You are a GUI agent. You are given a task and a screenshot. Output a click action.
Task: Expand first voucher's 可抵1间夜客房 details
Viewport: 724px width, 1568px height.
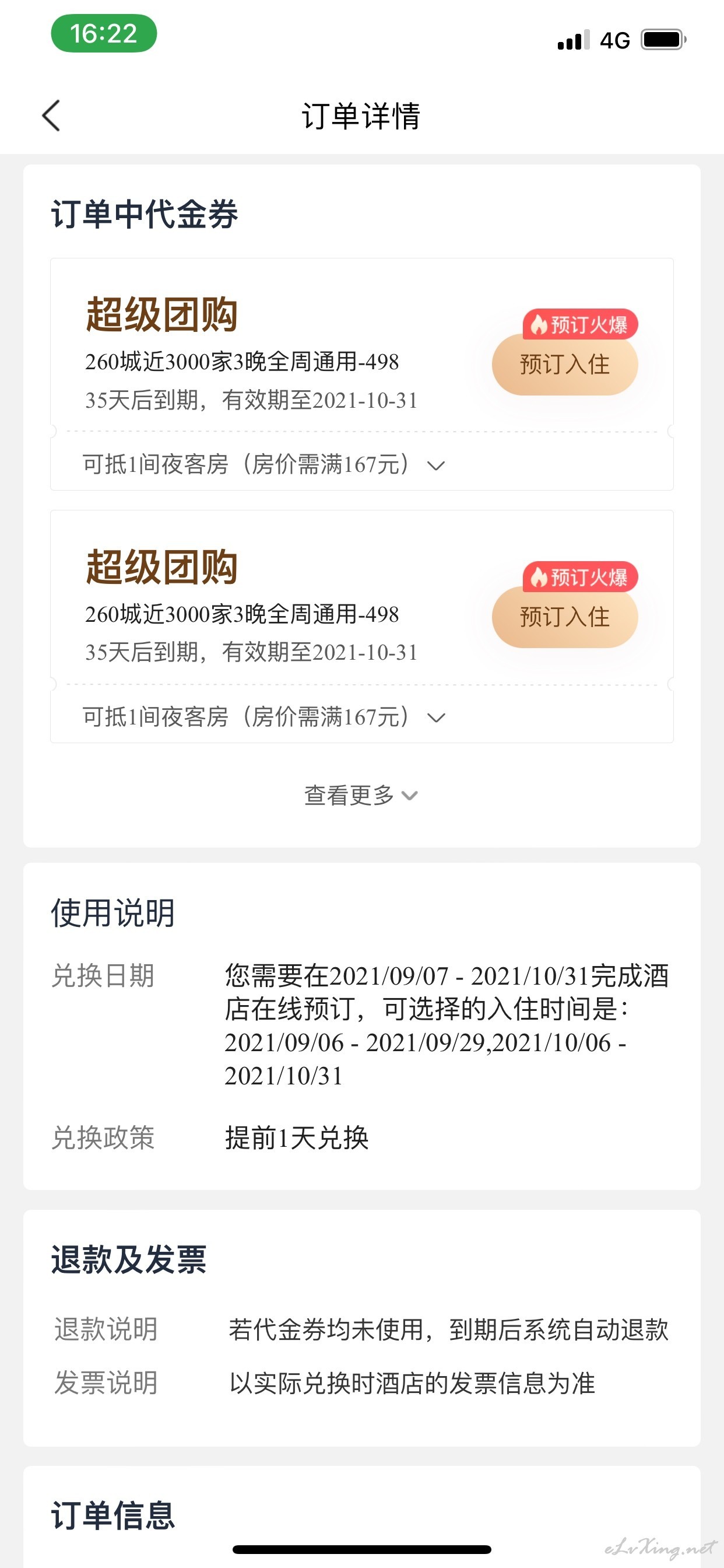(264, 464)
